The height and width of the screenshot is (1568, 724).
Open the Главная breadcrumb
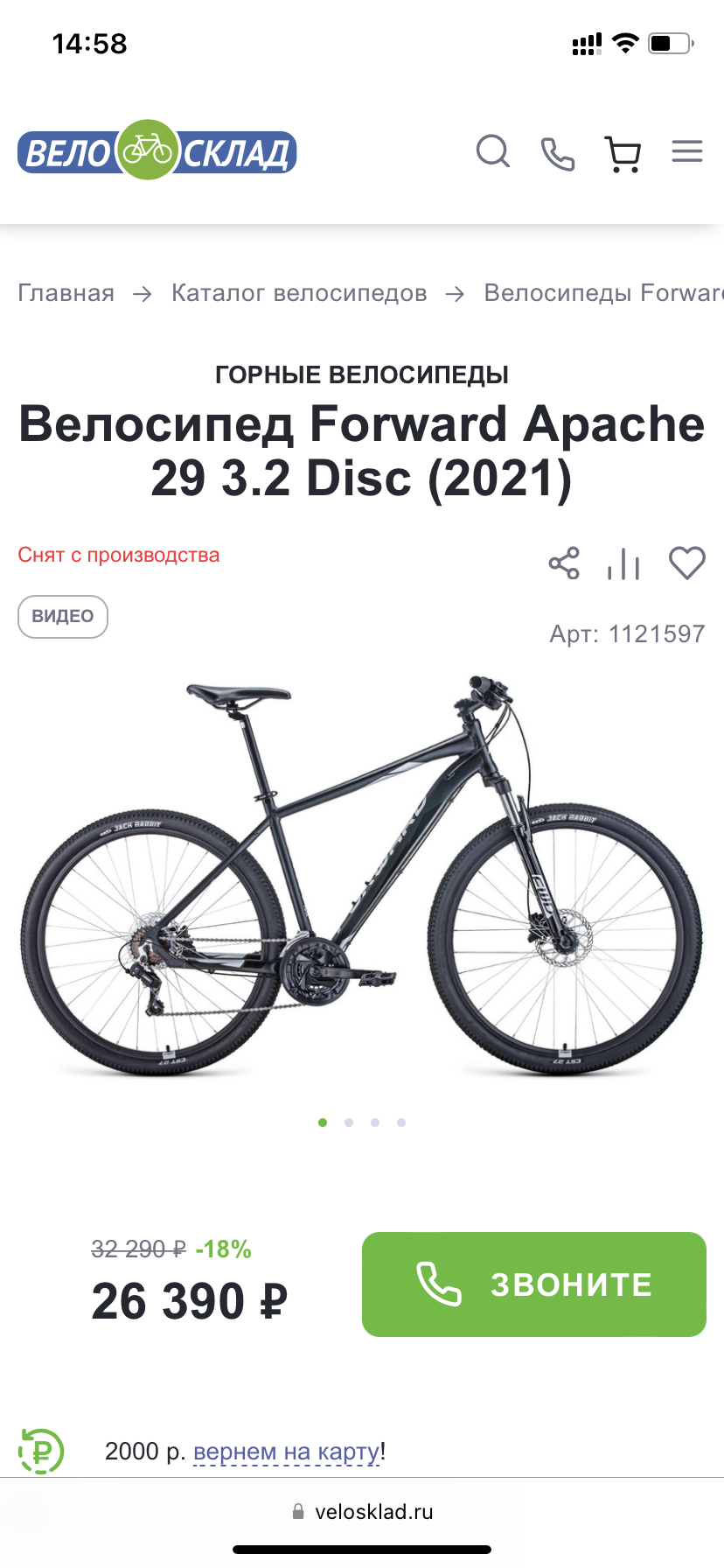point(66,293)
